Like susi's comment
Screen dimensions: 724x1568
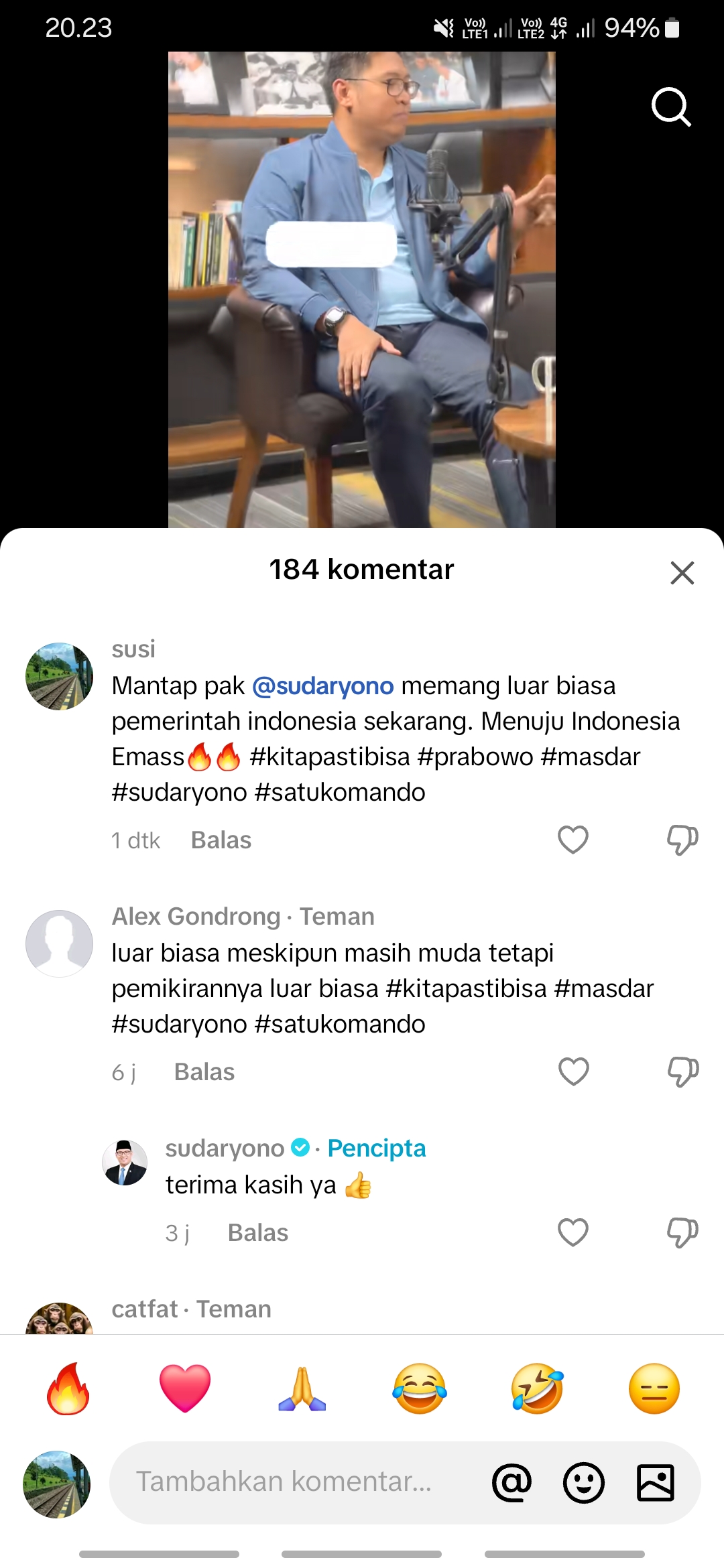(x=573, y=840)
